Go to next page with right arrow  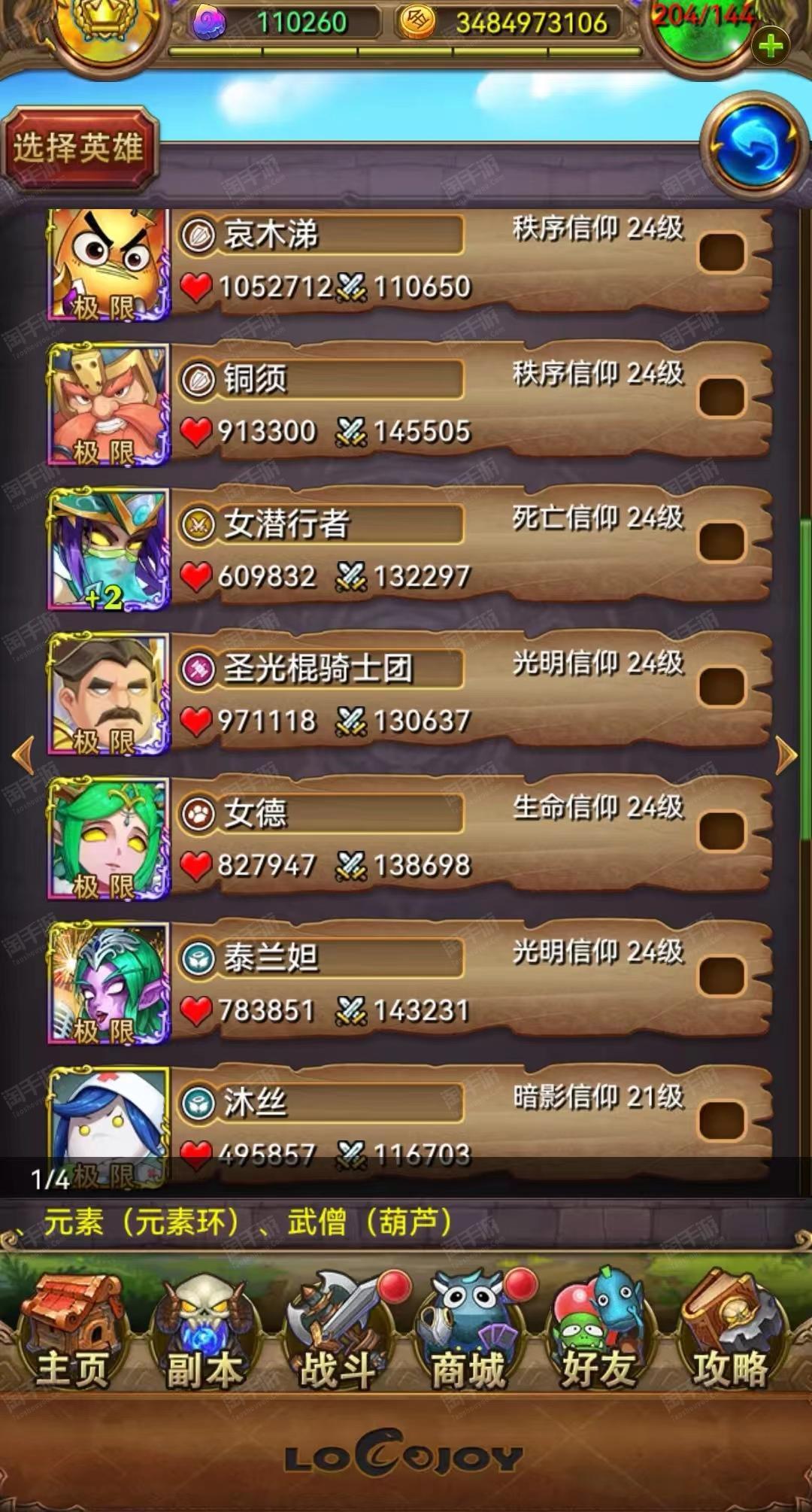click(786, 755)
